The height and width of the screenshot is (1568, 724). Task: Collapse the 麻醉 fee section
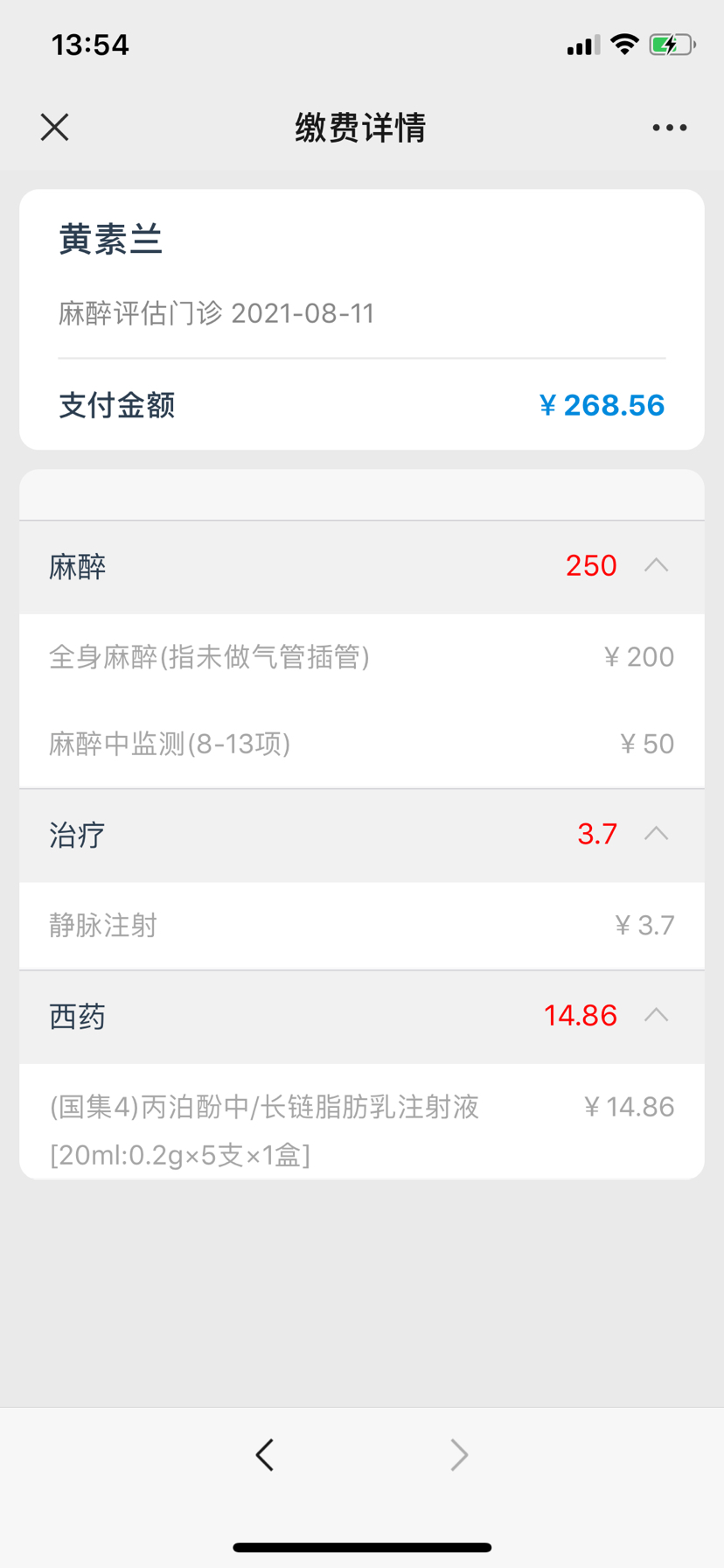coord(657,566)
